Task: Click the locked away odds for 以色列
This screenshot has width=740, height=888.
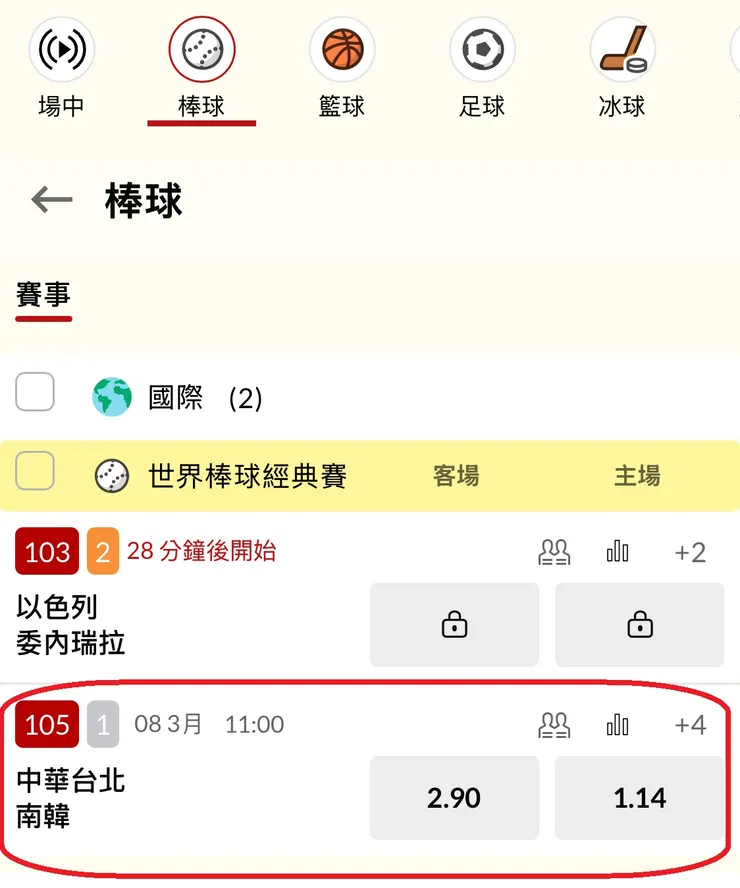Action: tap(454, 624)
